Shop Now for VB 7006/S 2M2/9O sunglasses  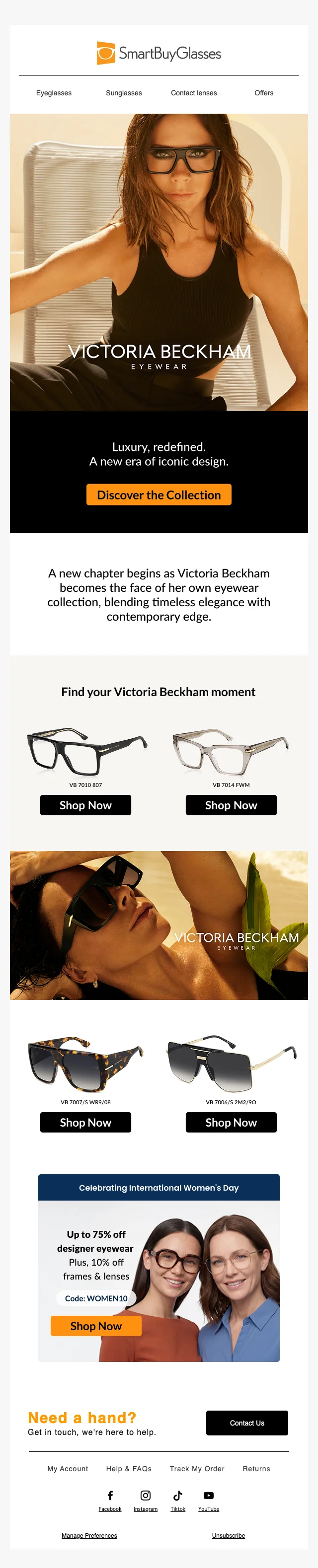[231, 1122]
